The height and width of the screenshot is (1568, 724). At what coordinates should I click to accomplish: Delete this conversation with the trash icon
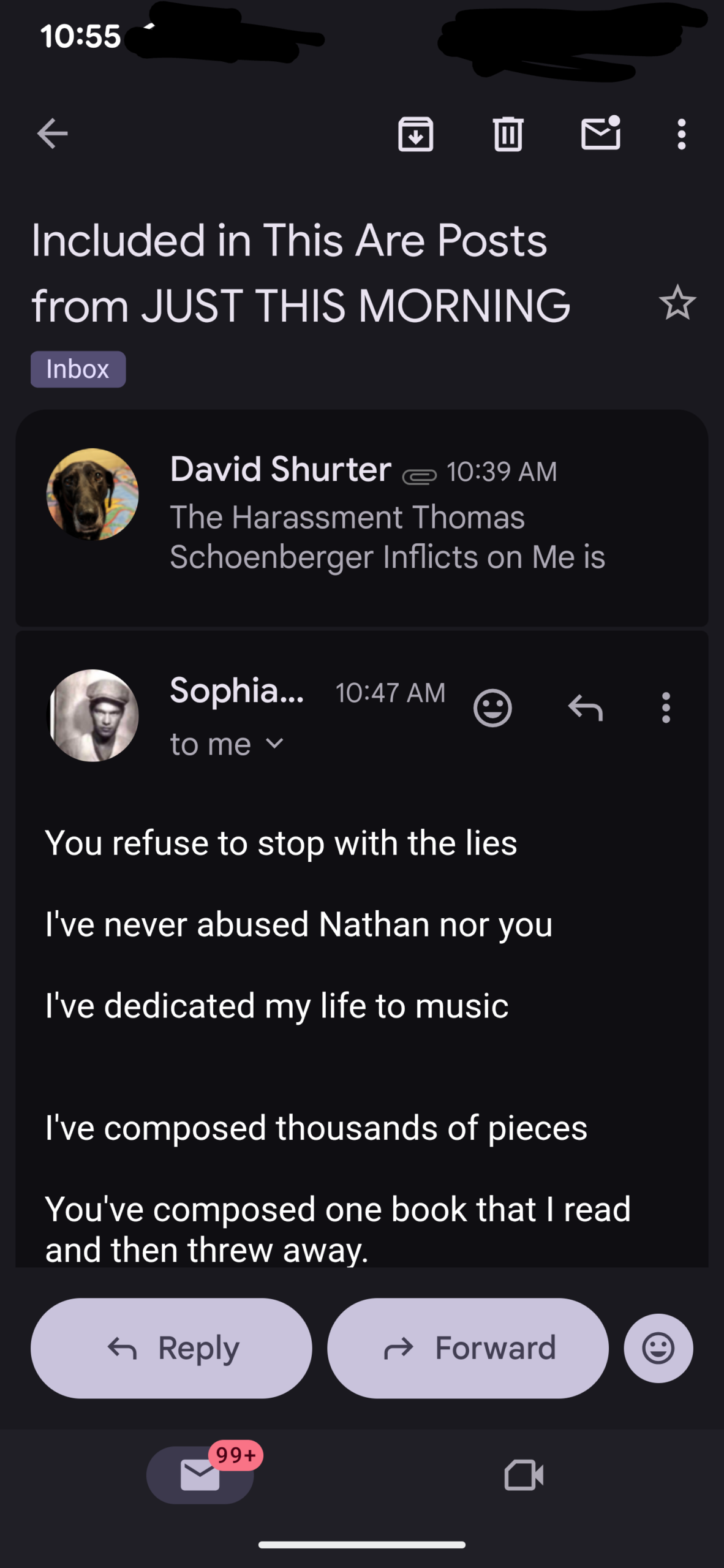coord(508,134)
